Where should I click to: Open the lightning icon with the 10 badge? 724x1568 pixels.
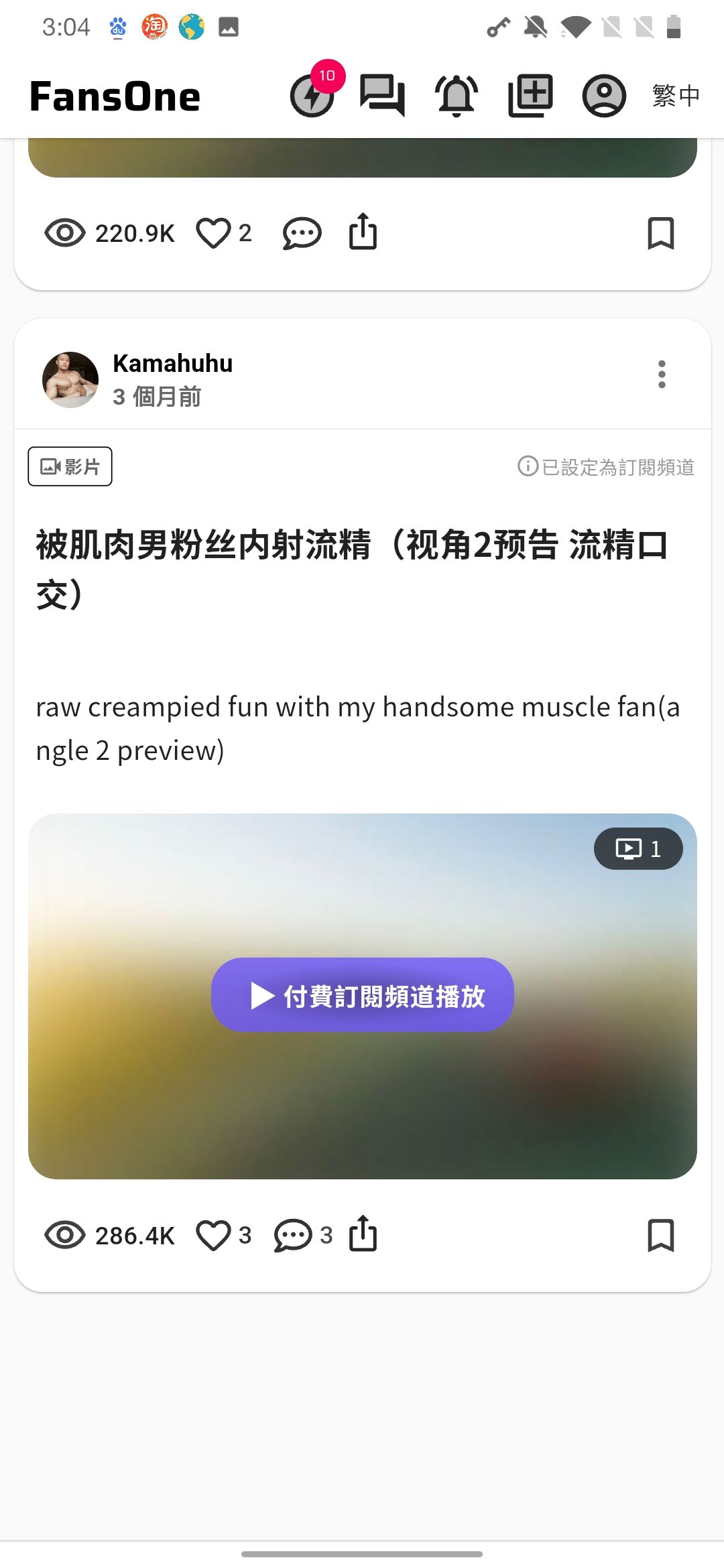312,96
